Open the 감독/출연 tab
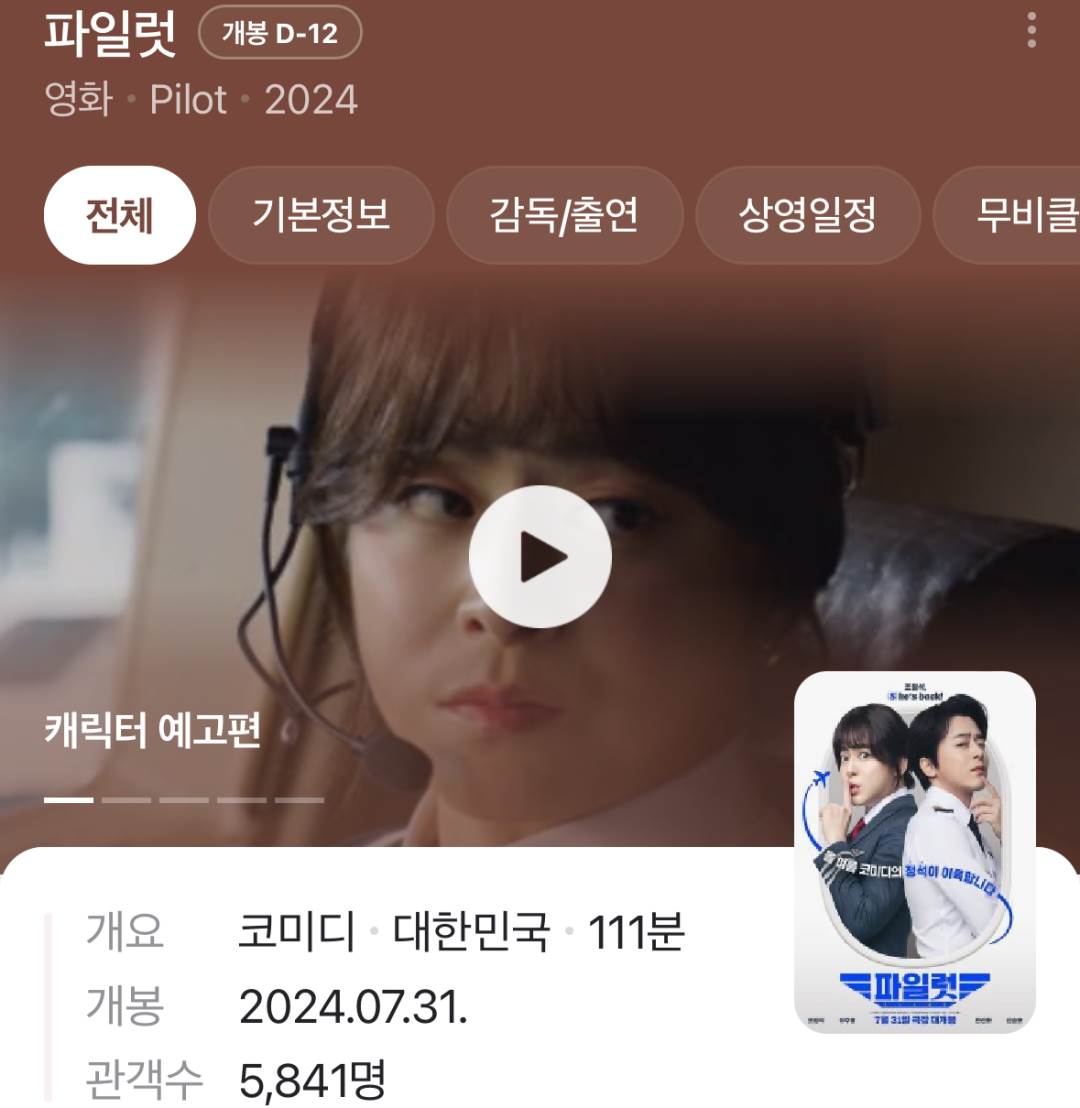 click(564, 215)
